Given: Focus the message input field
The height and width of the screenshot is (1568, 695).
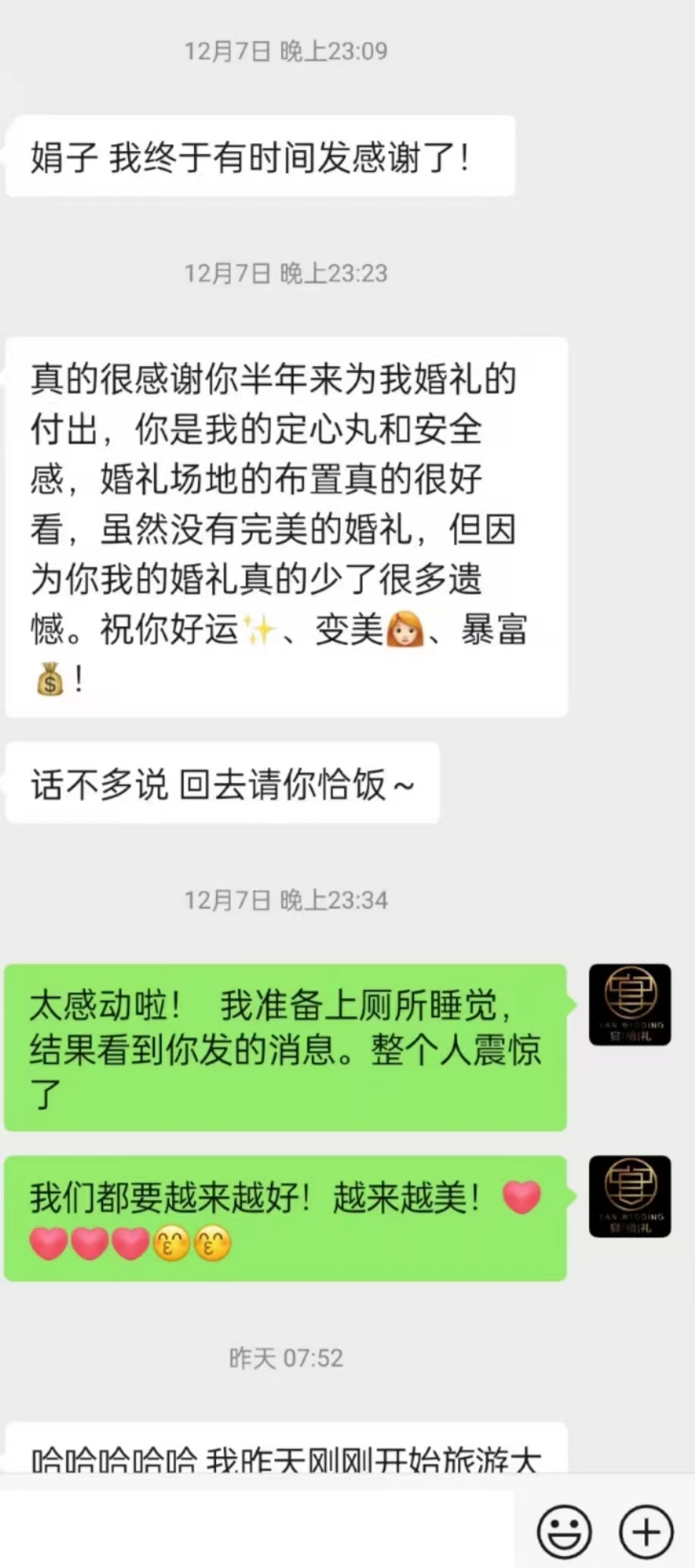Looking at the screenshot, I should coord(256,1529).
